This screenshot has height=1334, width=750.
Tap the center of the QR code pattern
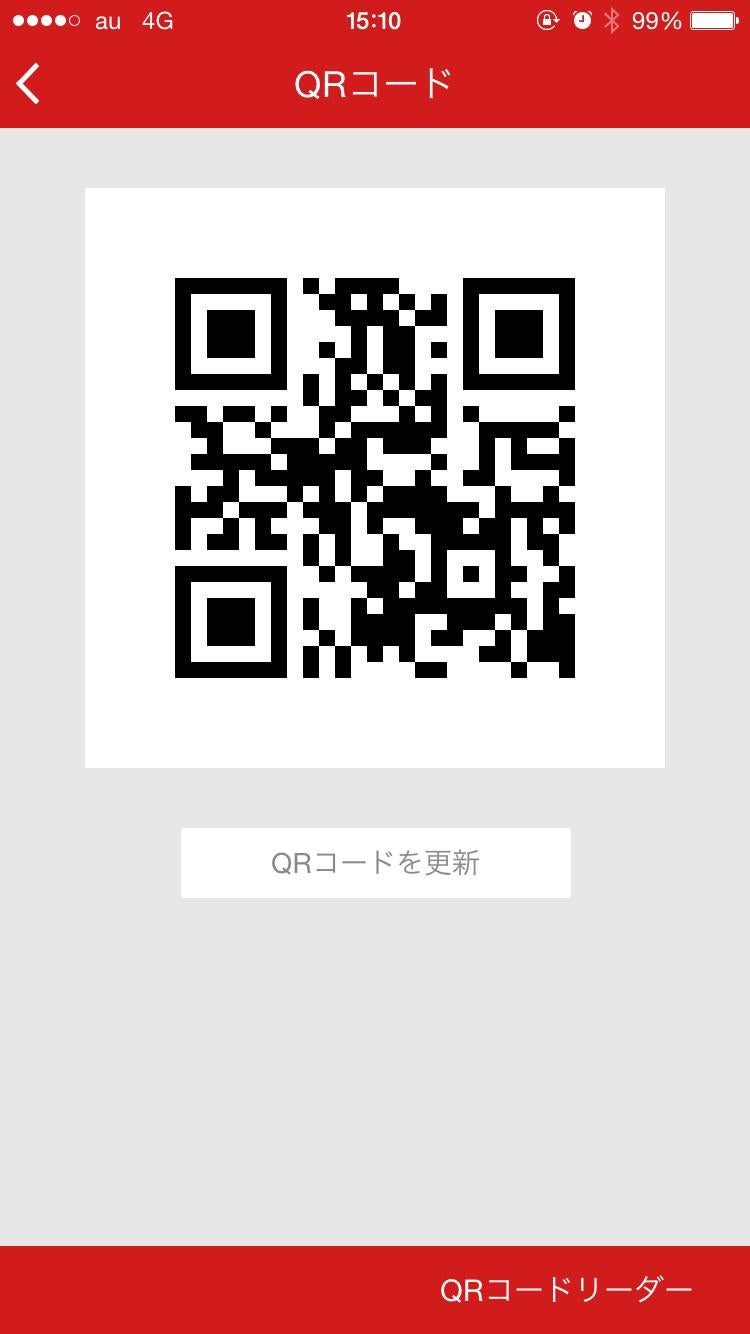click(375, 477)
